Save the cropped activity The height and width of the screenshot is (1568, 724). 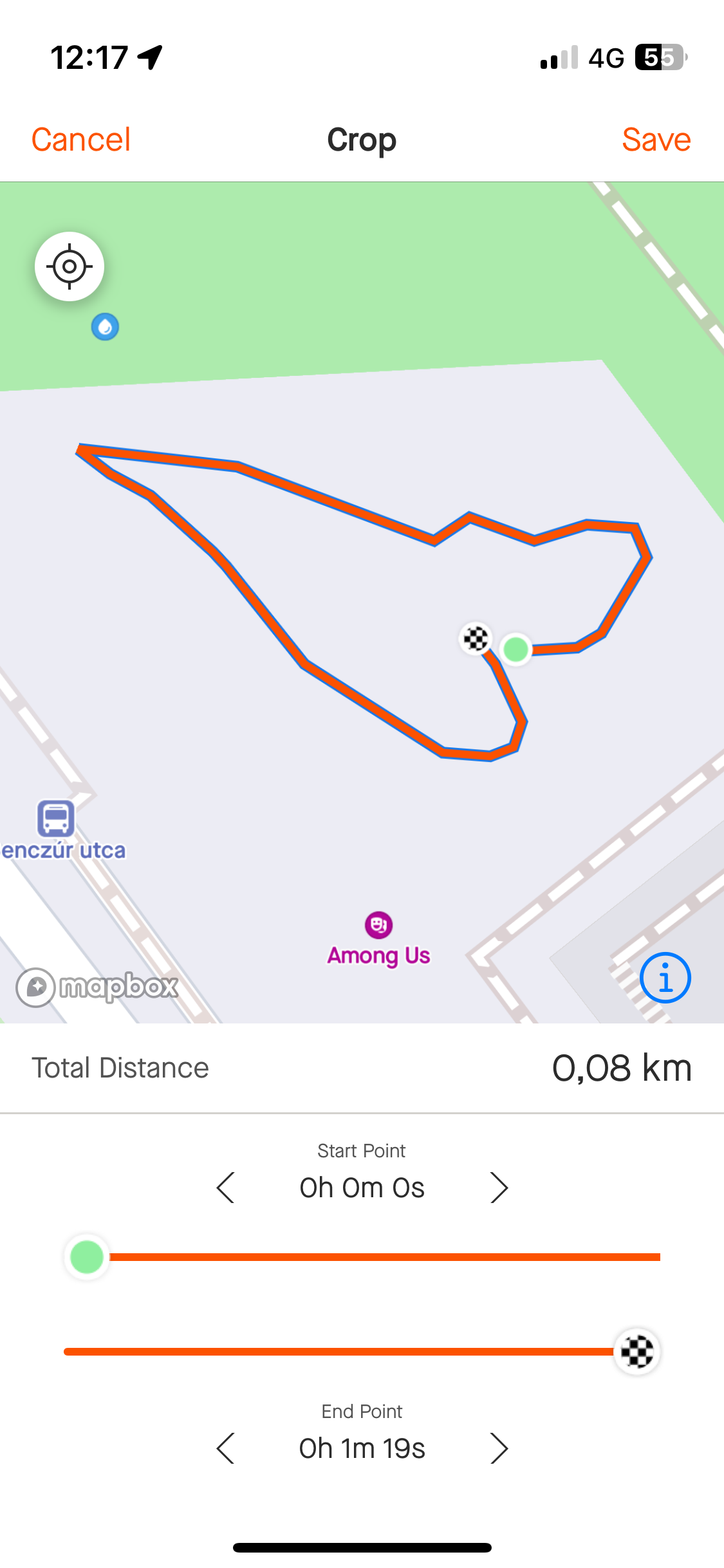pos(656,140)
